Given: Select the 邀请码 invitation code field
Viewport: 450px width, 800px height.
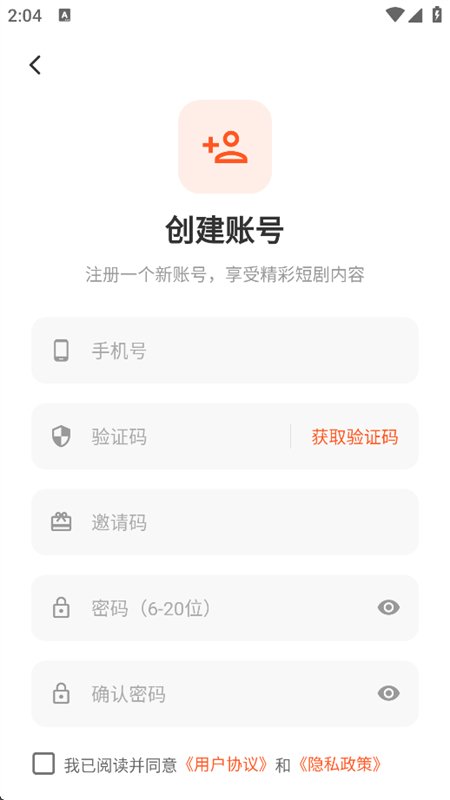Looking at the screenshot, I should pyautogui.click(x=225, y=522).
